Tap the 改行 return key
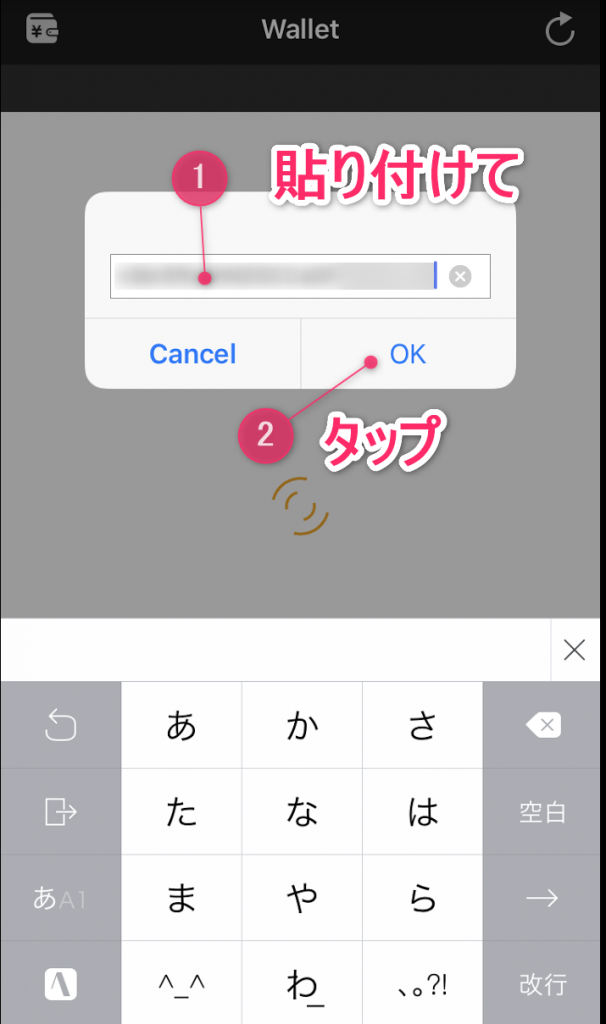The image size is (606, 1024). [x=543, y=984]
